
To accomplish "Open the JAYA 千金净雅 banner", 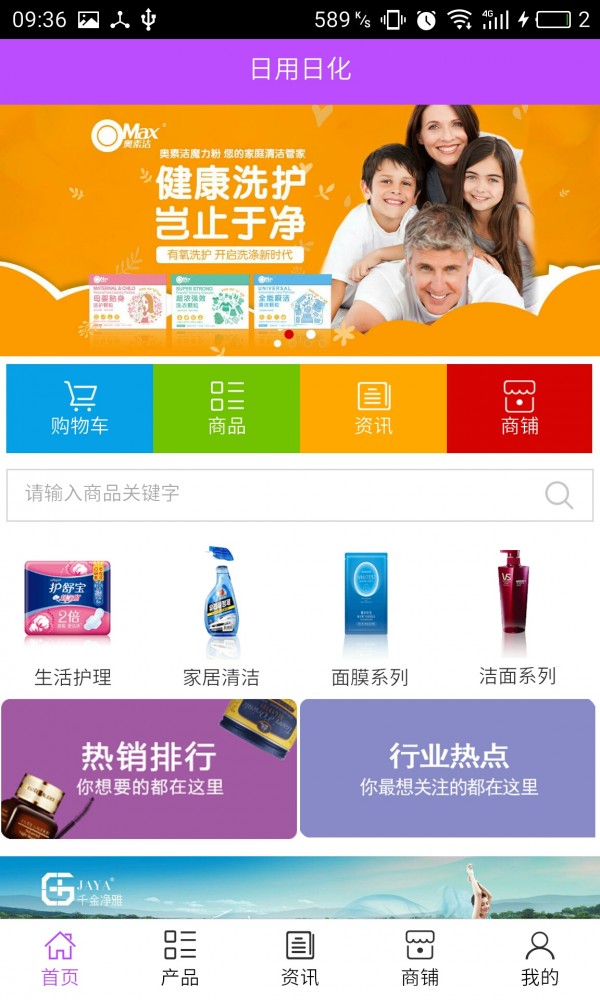I will 300,886.
